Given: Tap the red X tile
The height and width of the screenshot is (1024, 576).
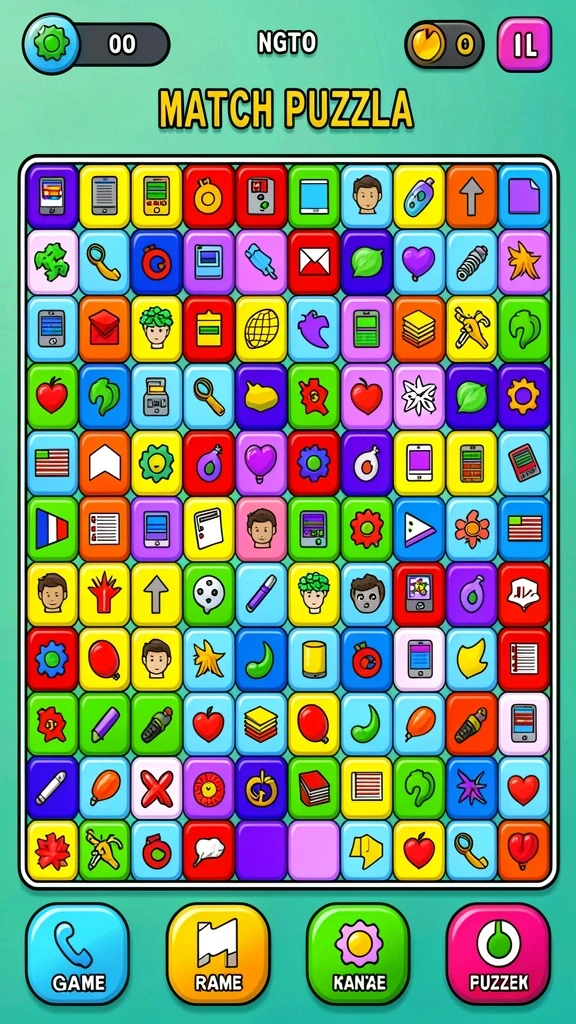Looking at the screenshot, I should 157,788.
